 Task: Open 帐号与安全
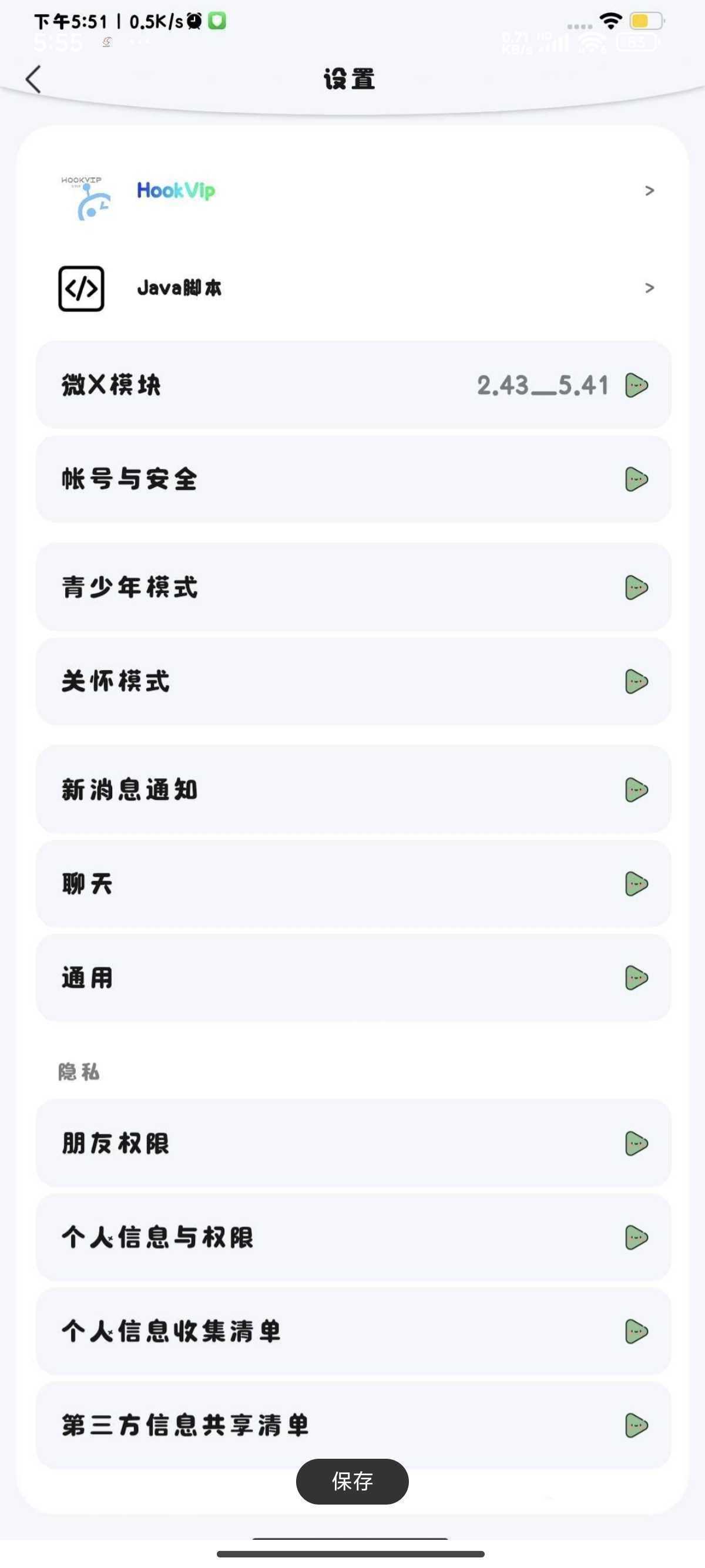(x=353, y=480)
